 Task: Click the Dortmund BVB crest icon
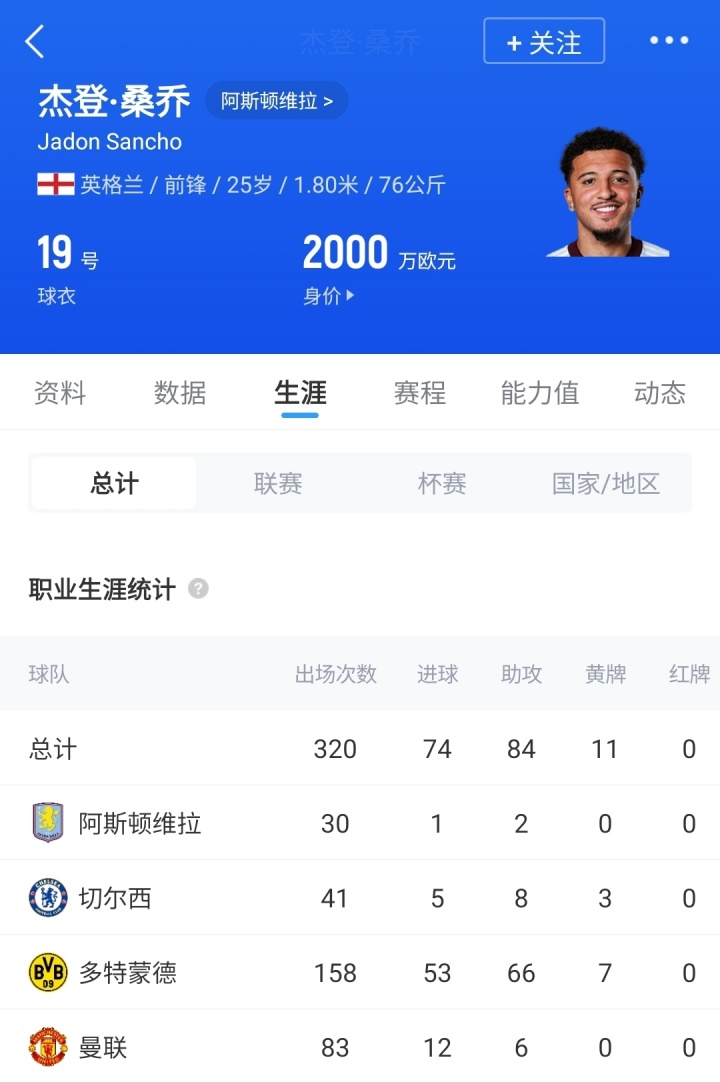coord(48,972)
